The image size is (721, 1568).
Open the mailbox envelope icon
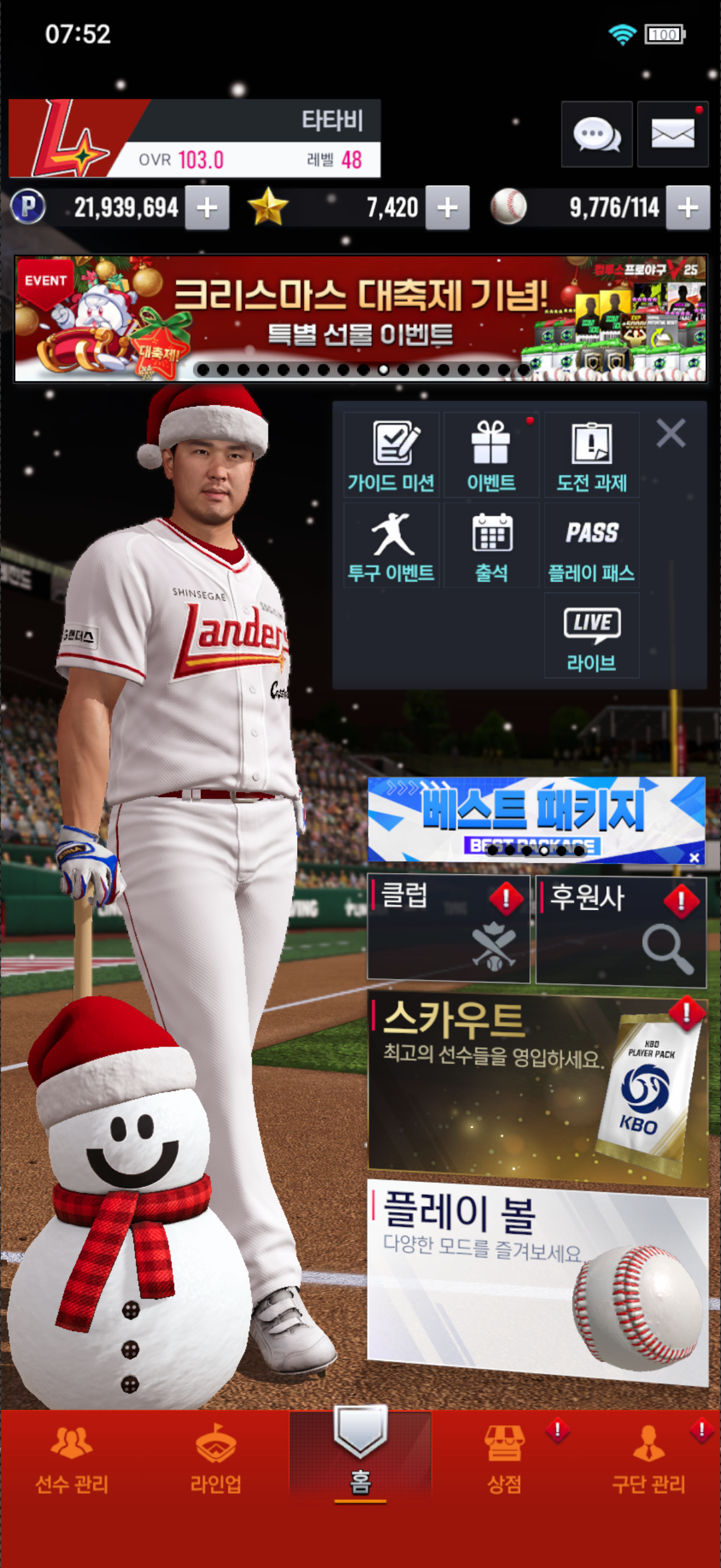click(673, 134)
